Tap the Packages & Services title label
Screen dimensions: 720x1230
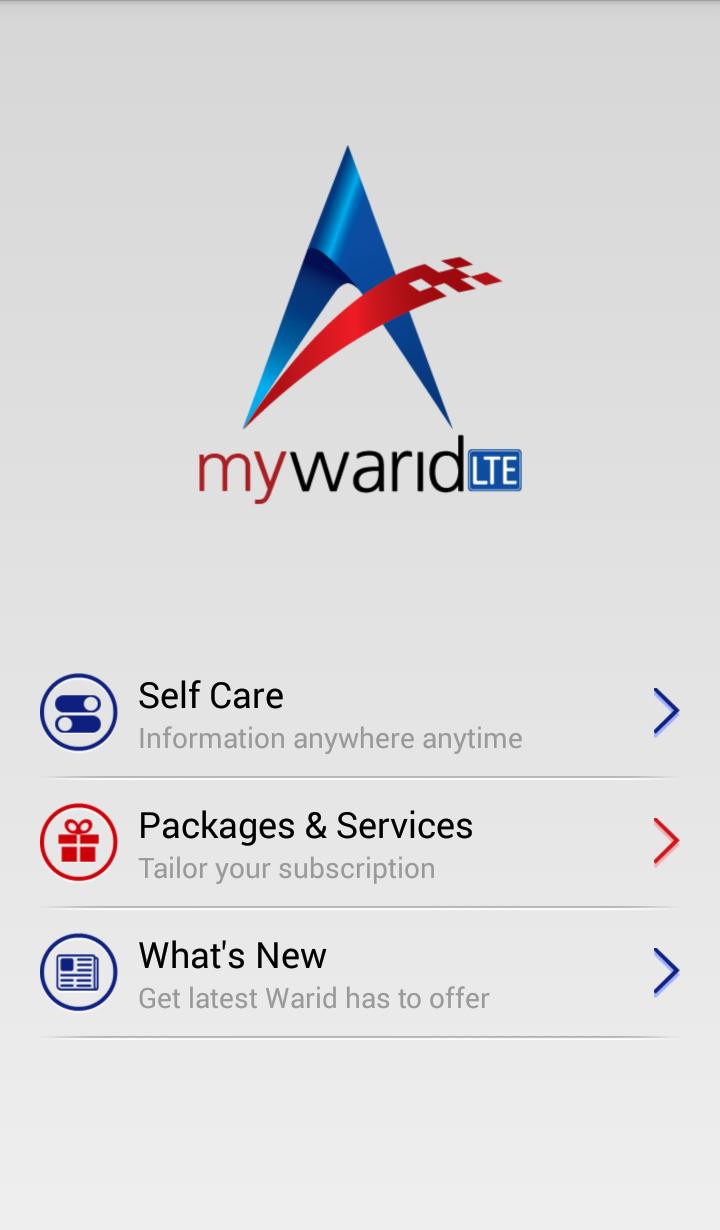pos(305,826)
